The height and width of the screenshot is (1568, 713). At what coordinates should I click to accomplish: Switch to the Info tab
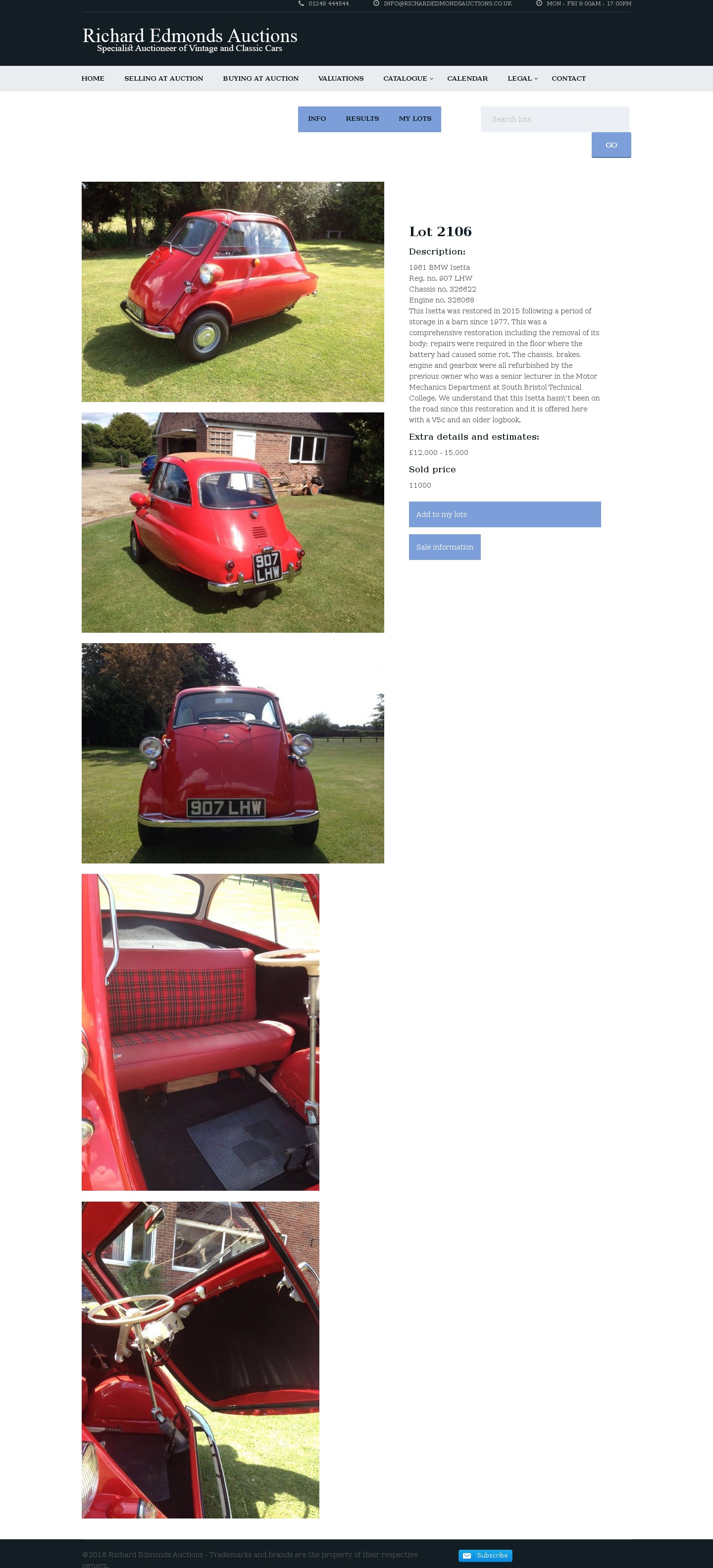(316, 119)
